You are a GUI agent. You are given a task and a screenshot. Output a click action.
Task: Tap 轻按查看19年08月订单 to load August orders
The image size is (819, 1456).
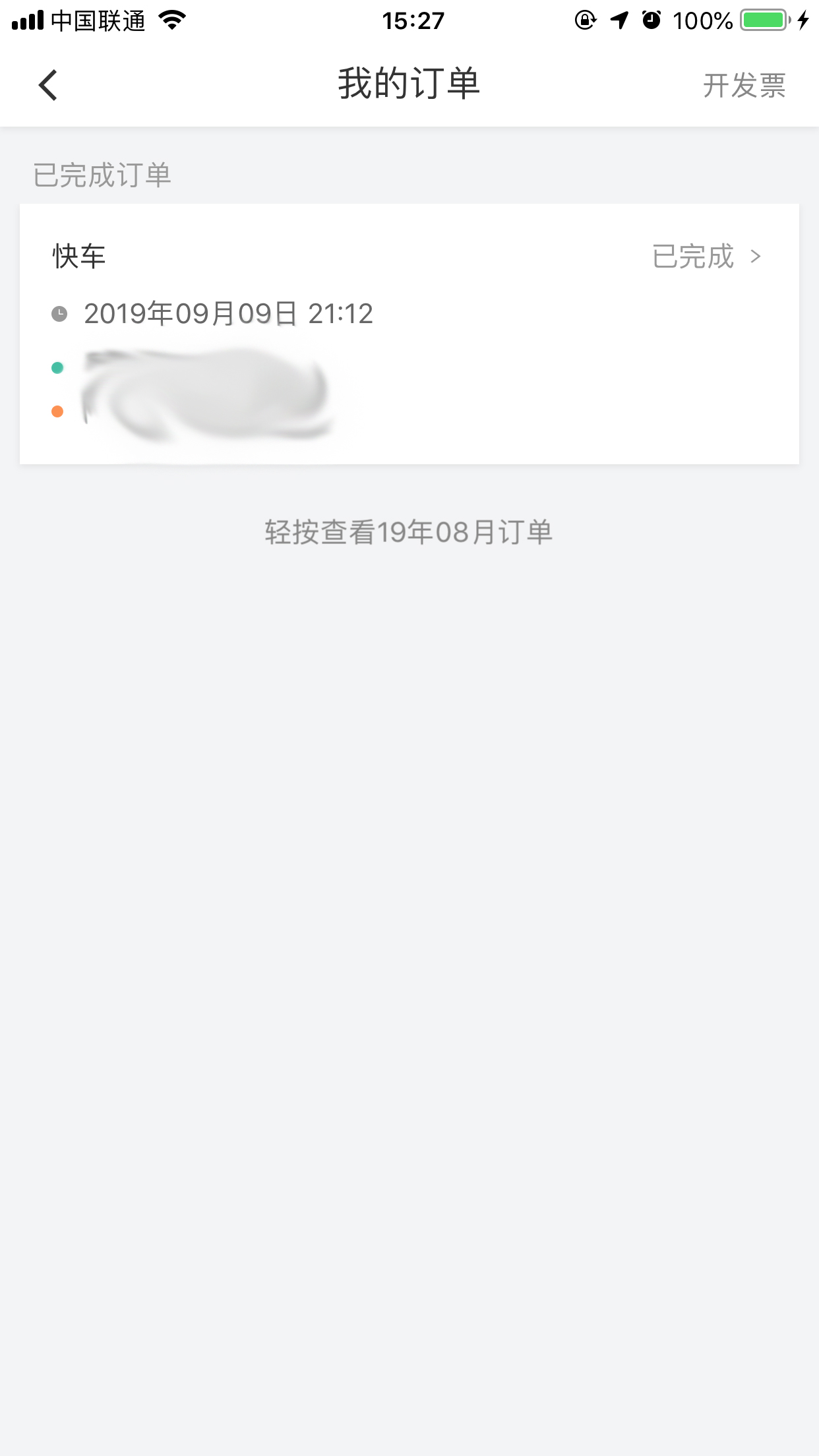[409, 531]
